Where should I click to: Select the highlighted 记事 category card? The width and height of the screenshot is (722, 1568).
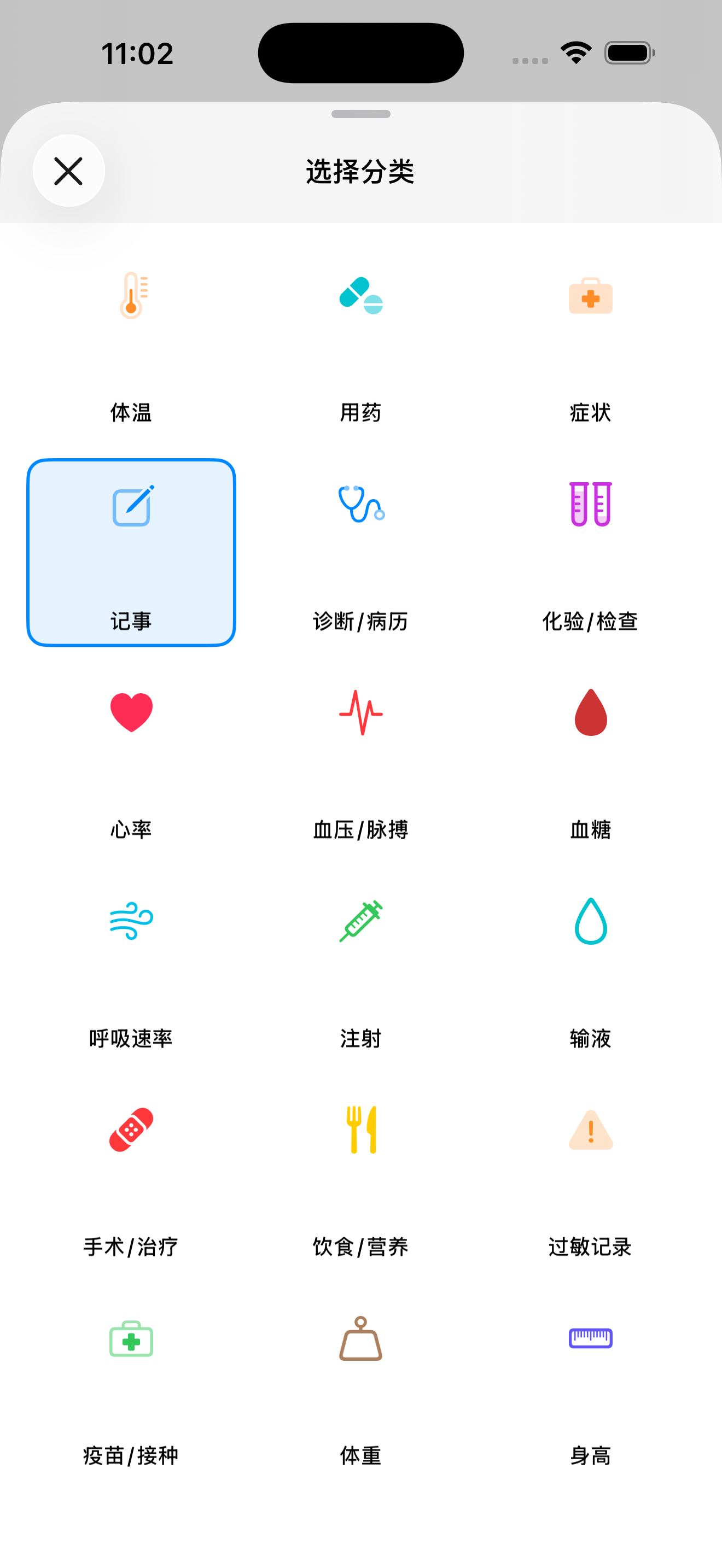coord(131,551)
